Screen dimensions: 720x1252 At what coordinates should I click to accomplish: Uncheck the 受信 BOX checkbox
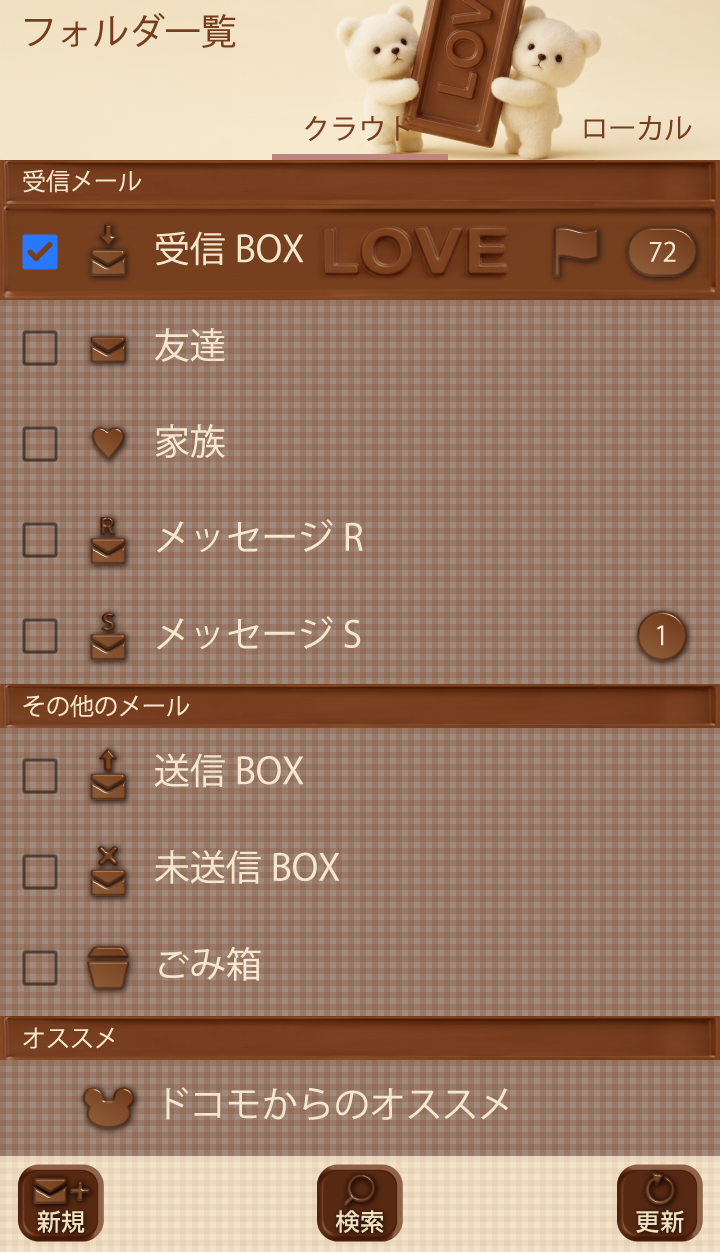(x=40, y=252)
